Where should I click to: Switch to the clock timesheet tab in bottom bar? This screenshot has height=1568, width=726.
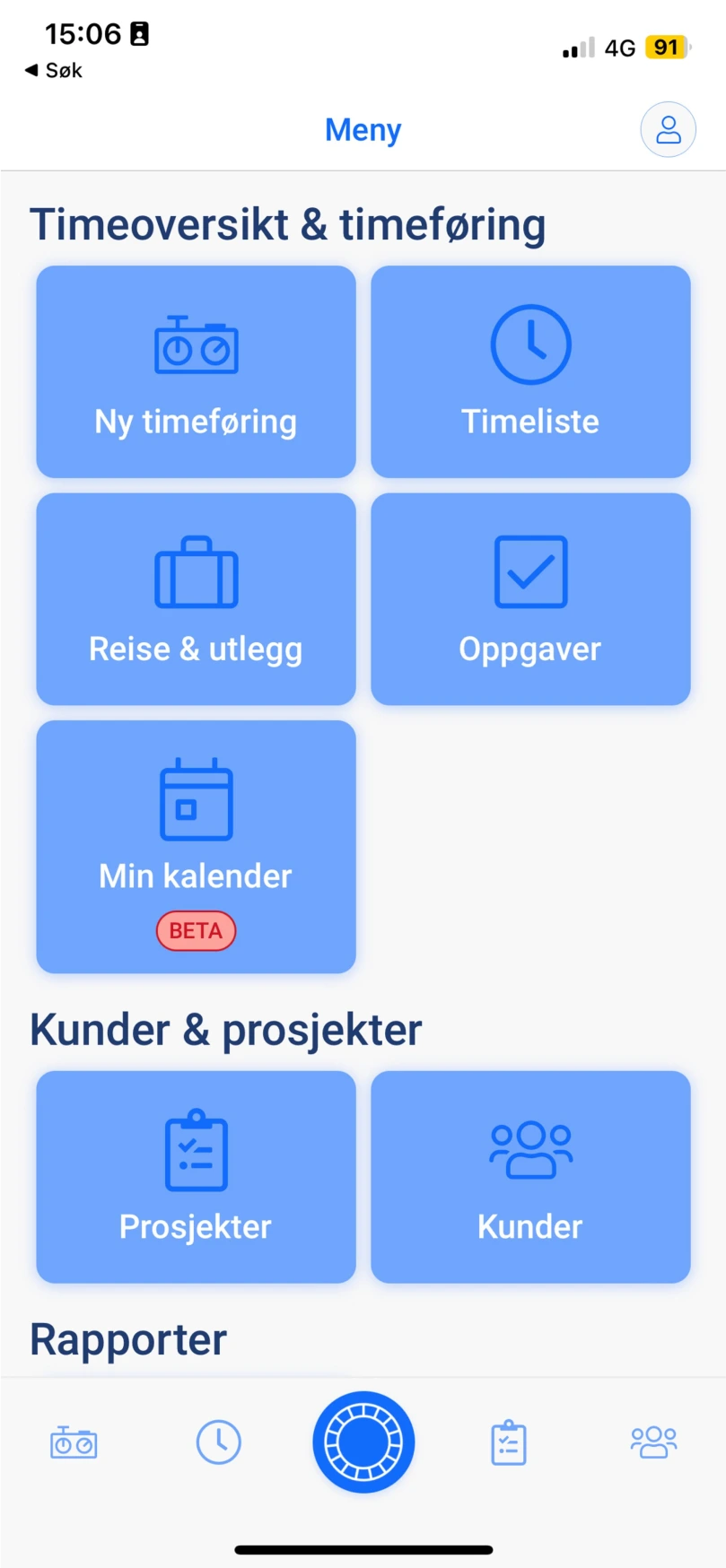coord(218,1442)
